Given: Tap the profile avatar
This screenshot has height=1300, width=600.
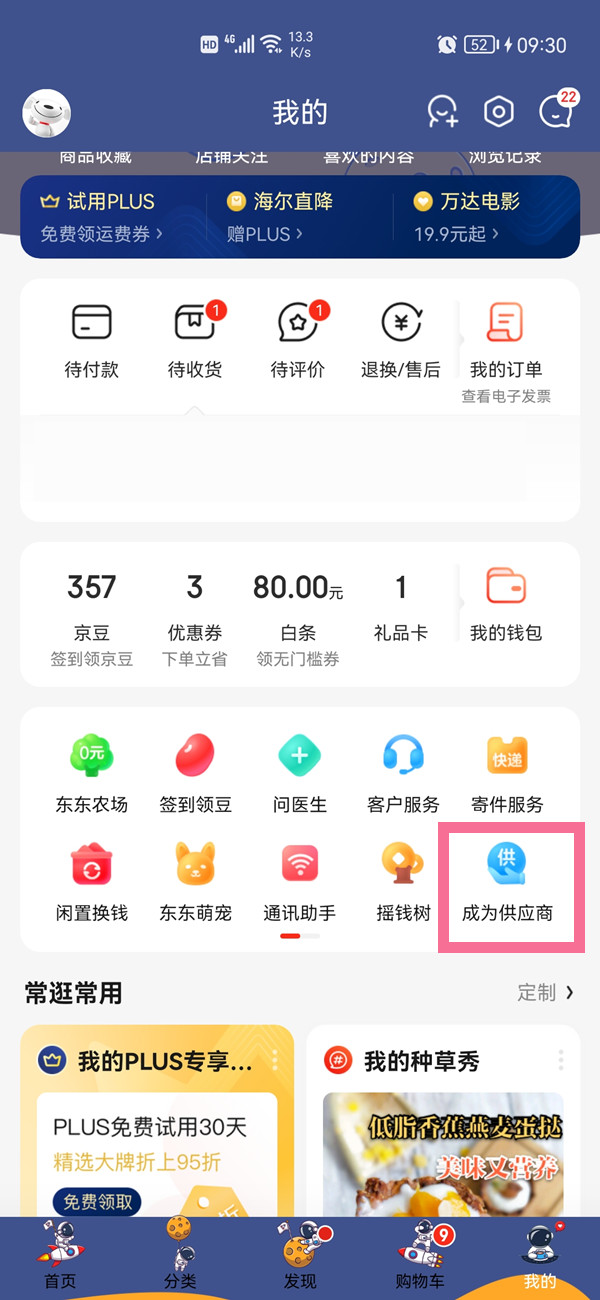Looking at the screenshot, I should [x=46, y=113].
